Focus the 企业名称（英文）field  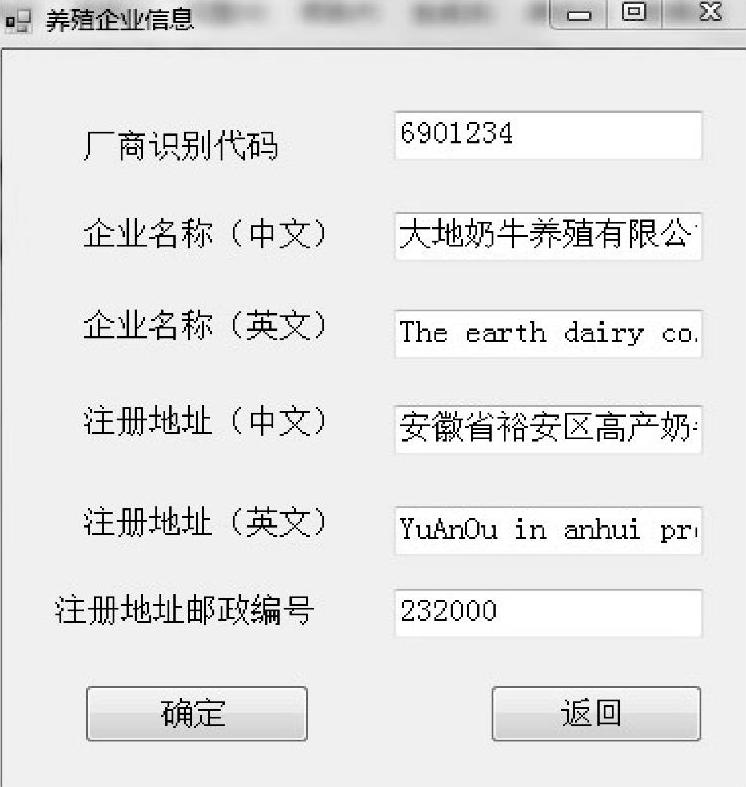tap(548, 334)
